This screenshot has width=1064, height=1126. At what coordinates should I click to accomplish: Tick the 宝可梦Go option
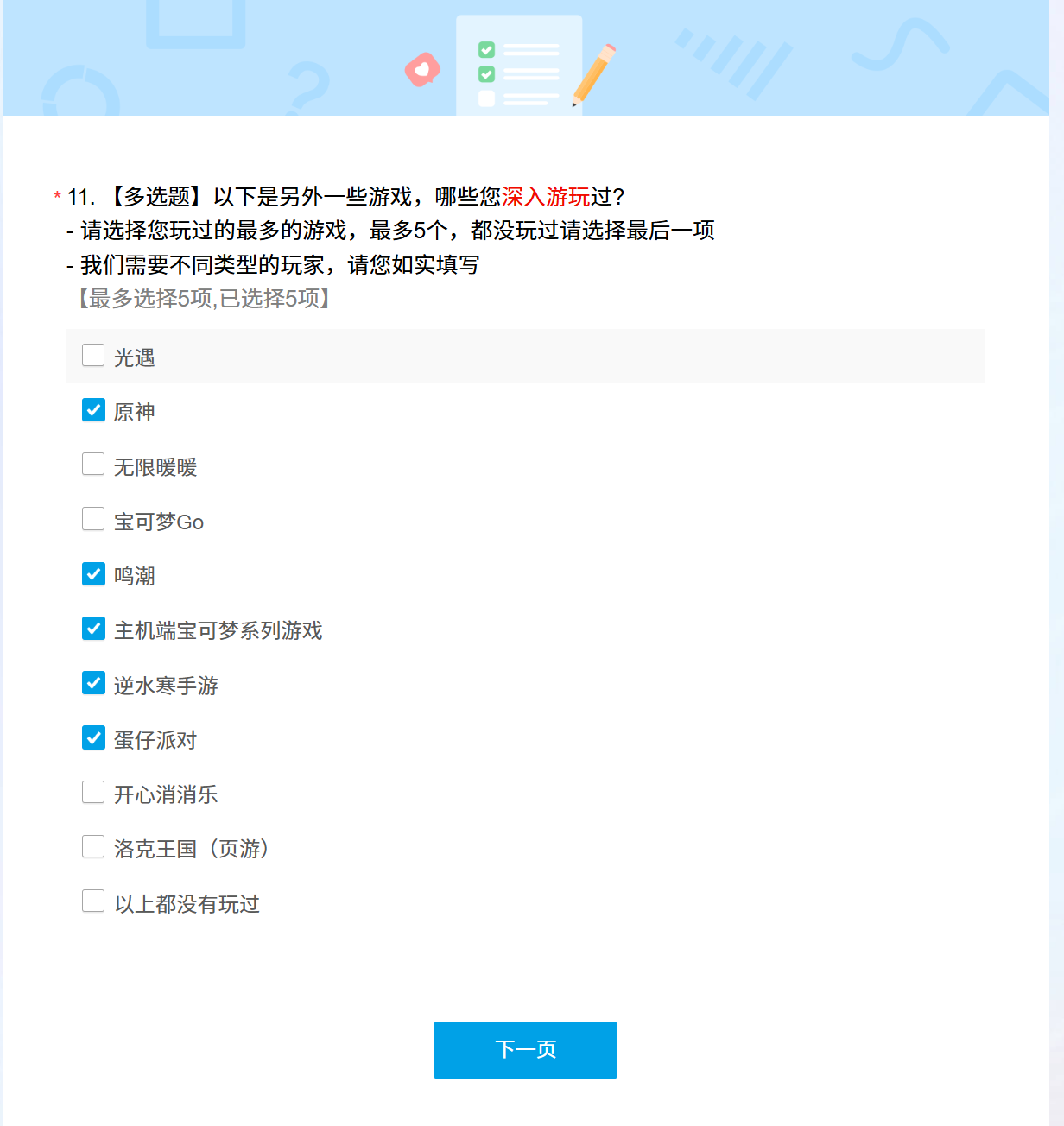click(x=93, y=519)
